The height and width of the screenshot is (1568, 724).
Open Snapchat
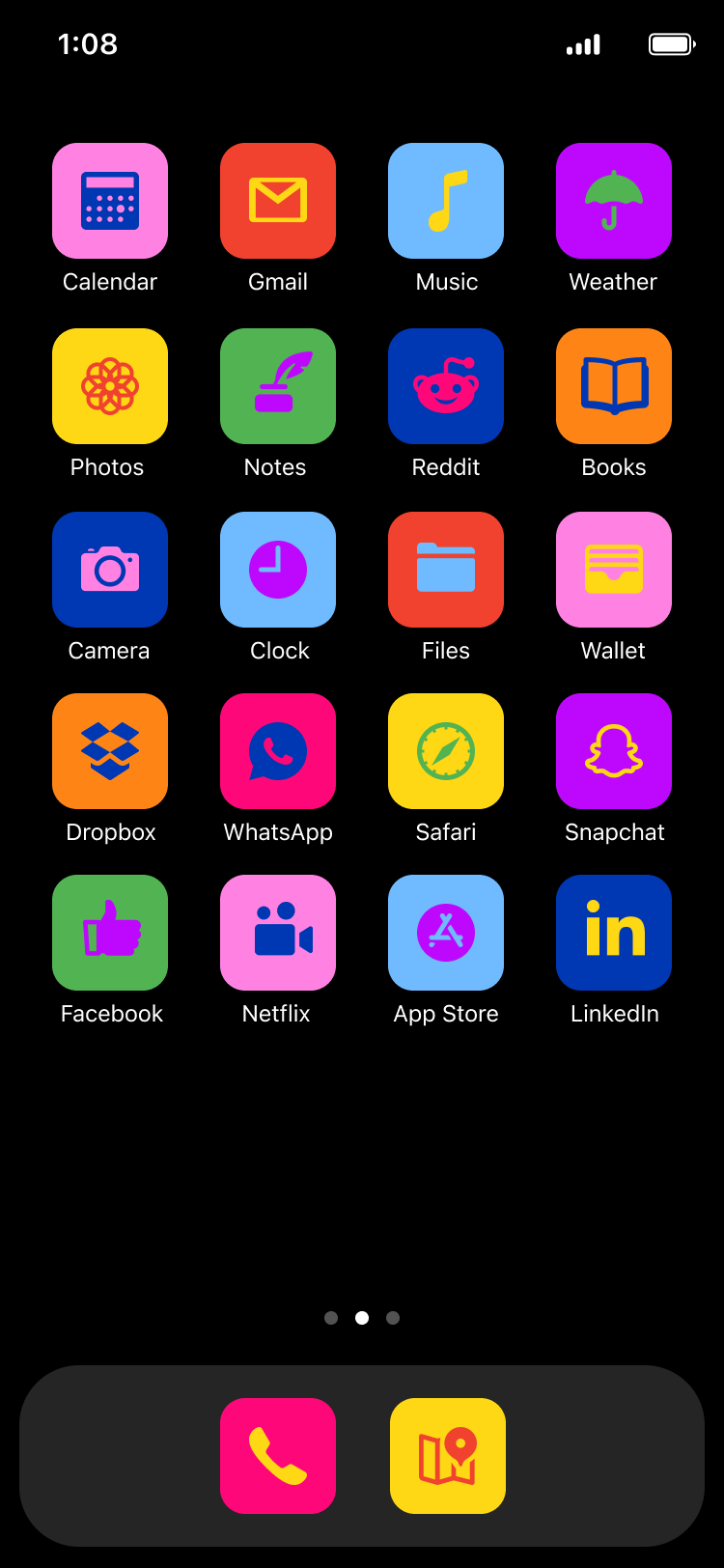[614, 751]
